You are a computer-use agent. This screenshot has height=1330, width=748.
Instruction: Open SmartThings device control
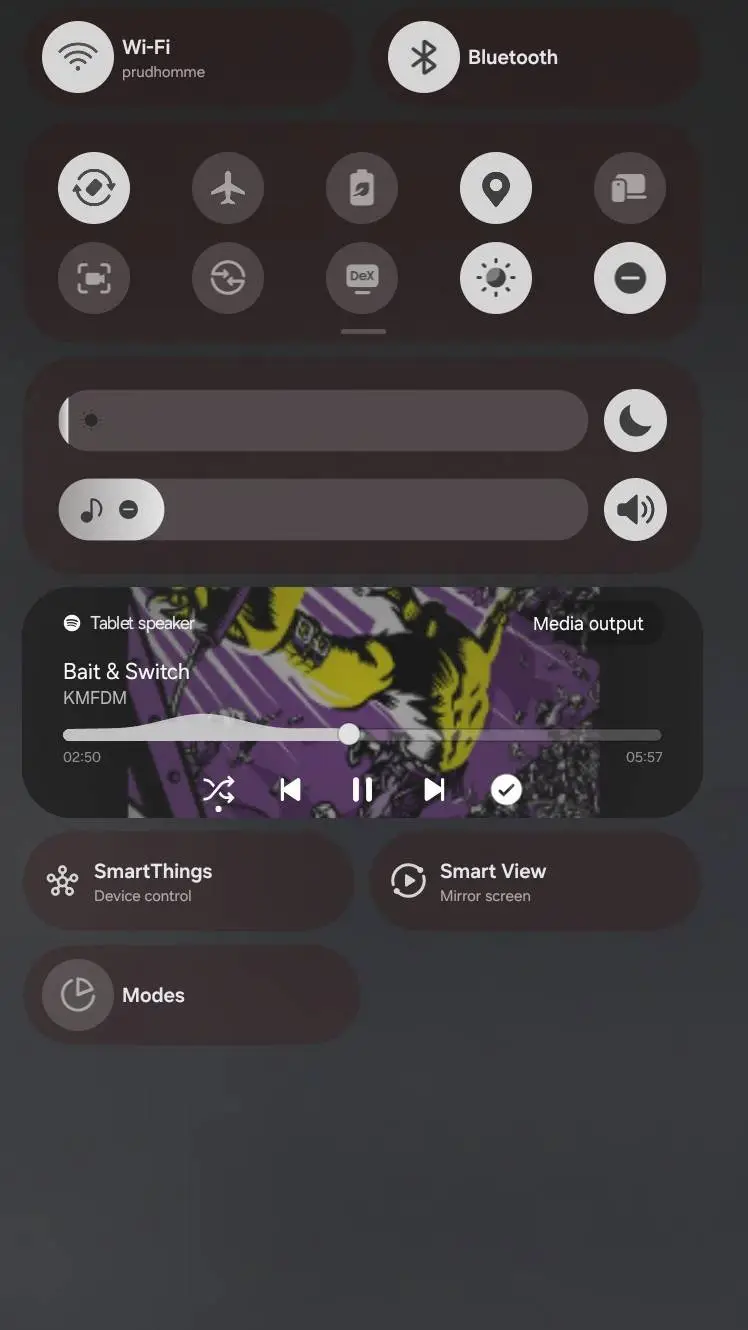pyautogui.click(x=186, y=881)
